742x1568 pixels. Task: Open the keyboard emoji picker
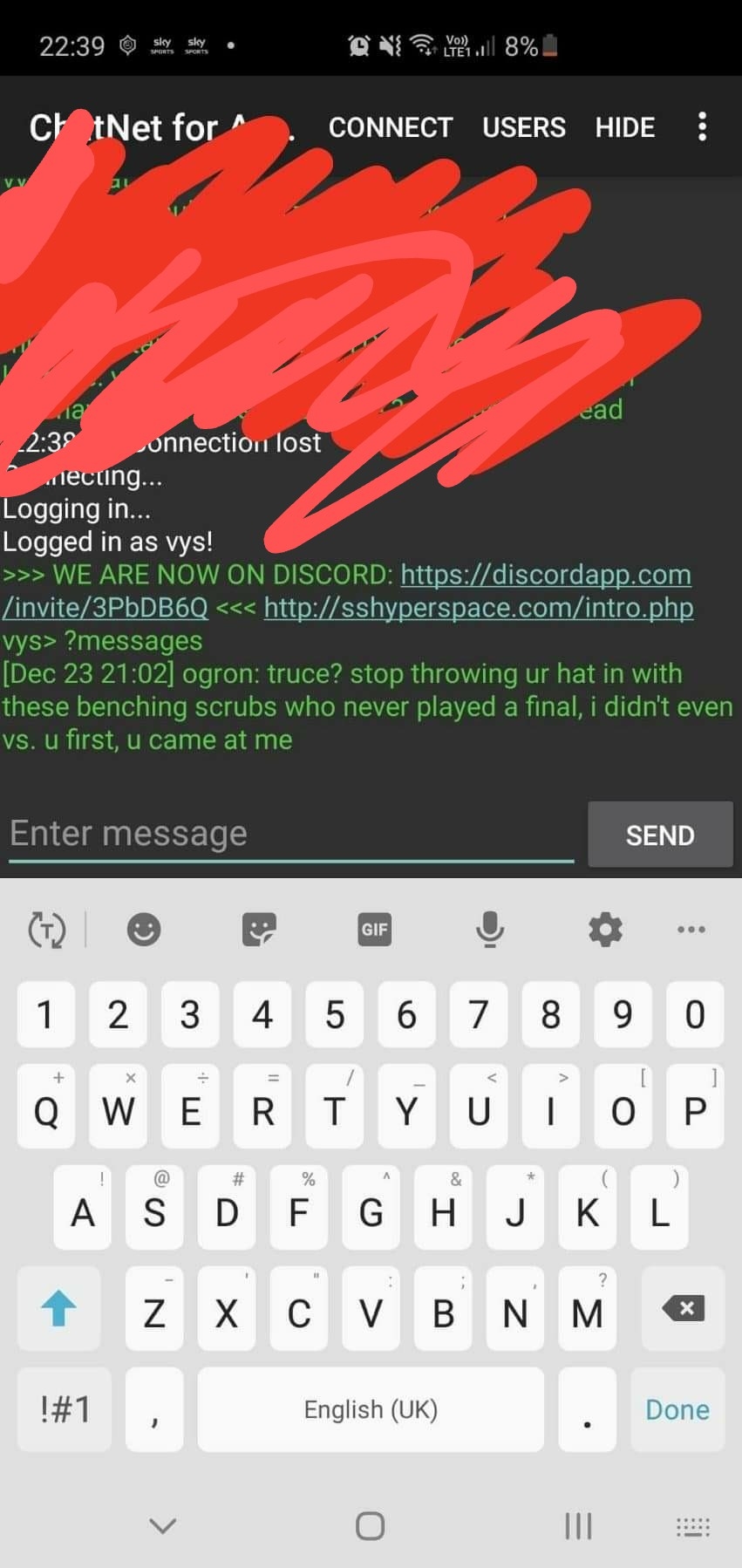(x=144, y=929)
